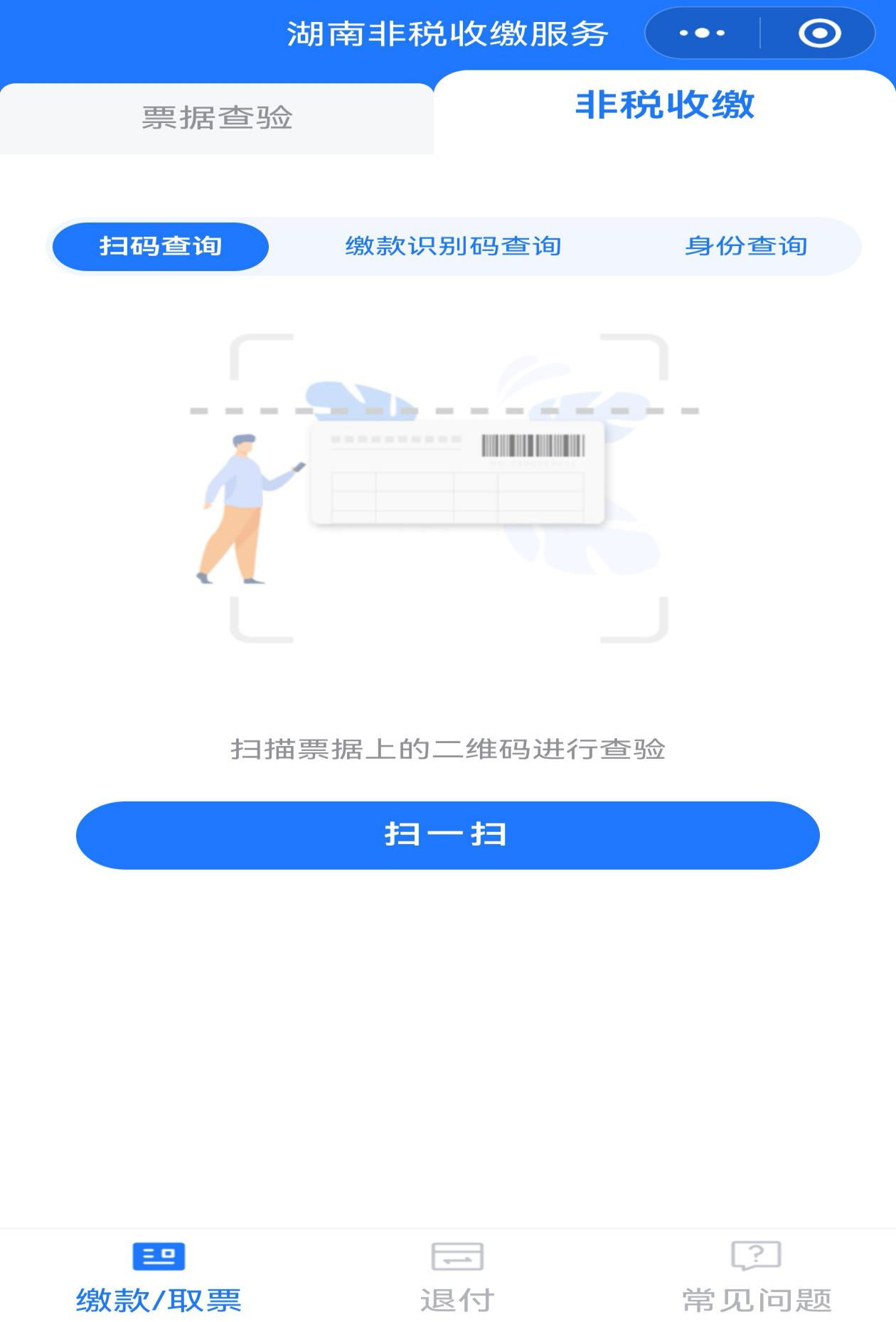Switch to the 票据查验 tab
This screenshot has height=1322, width=896.
click(219, 117)
